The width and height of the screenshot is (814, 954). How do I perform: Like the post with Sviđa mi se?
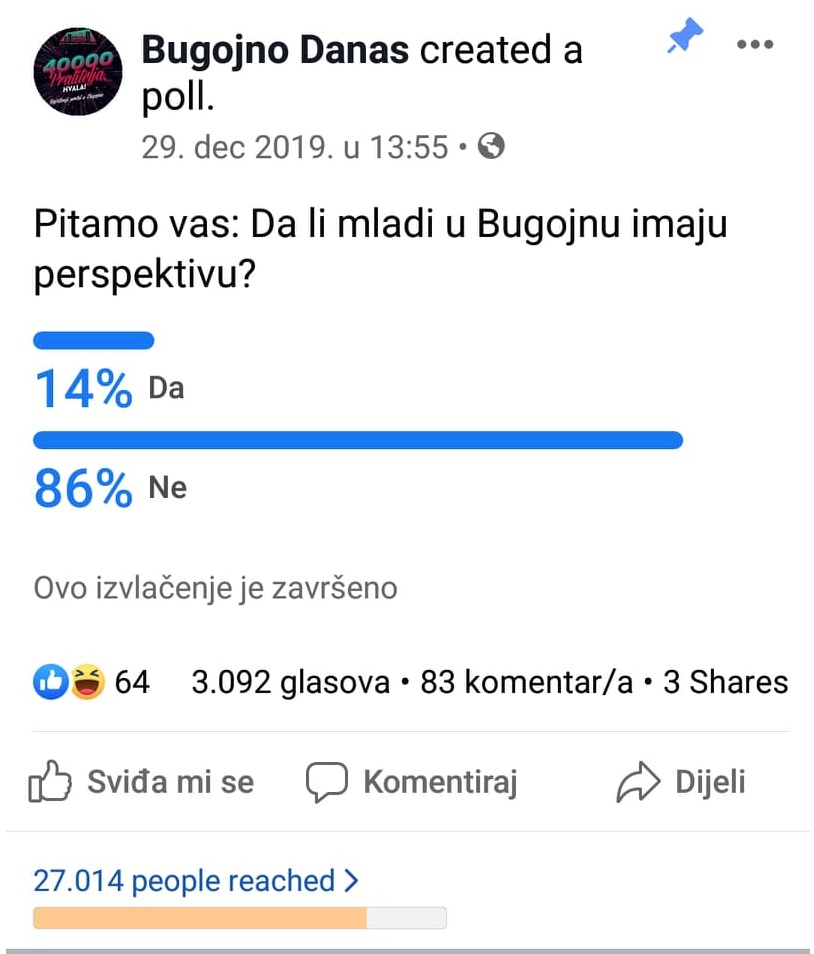tap(141, 782)
